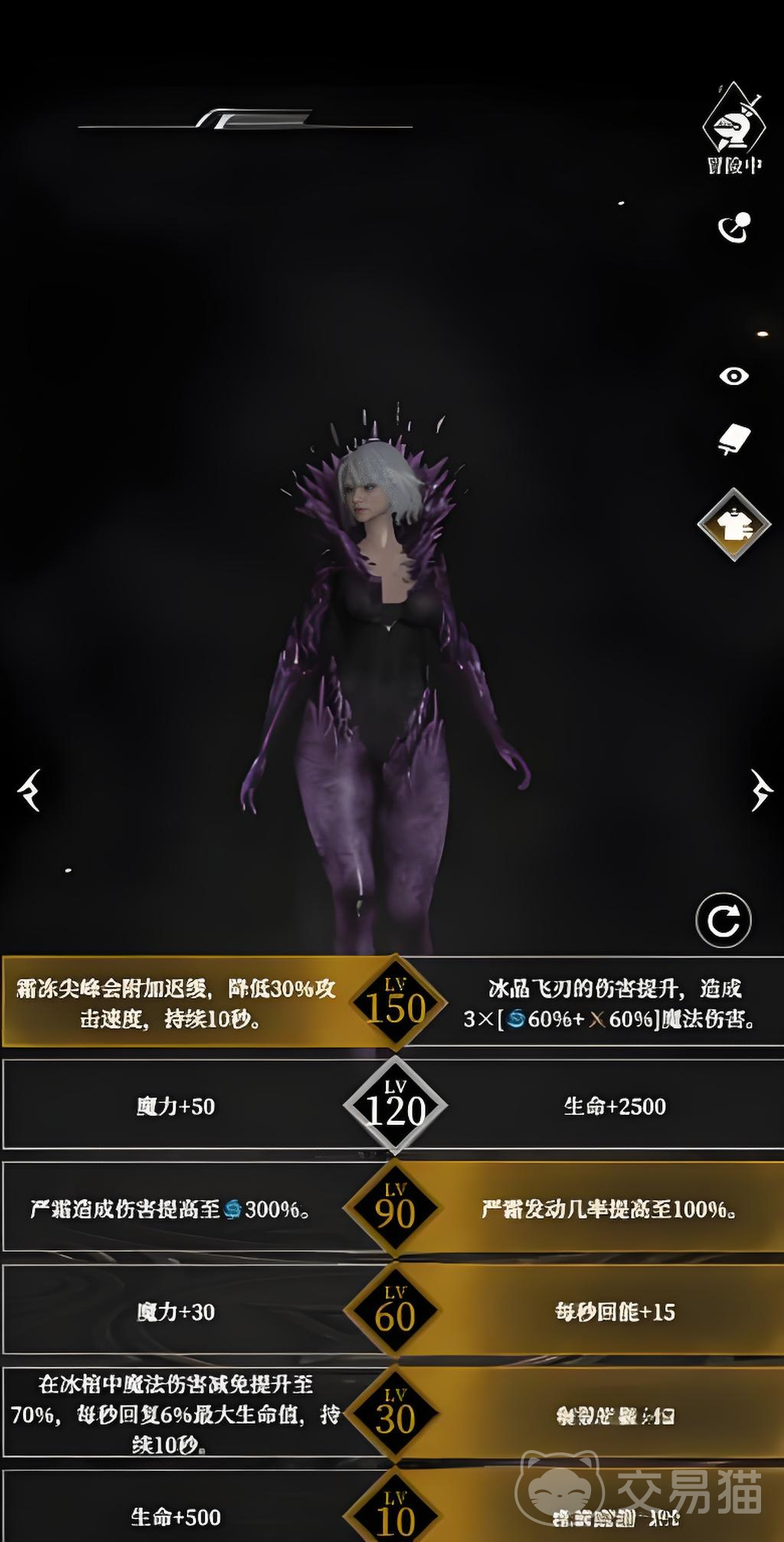The image size is (784, 1542).
Task: Switch to the previous character
Action: pyautogui.click(x=29, y=789)
